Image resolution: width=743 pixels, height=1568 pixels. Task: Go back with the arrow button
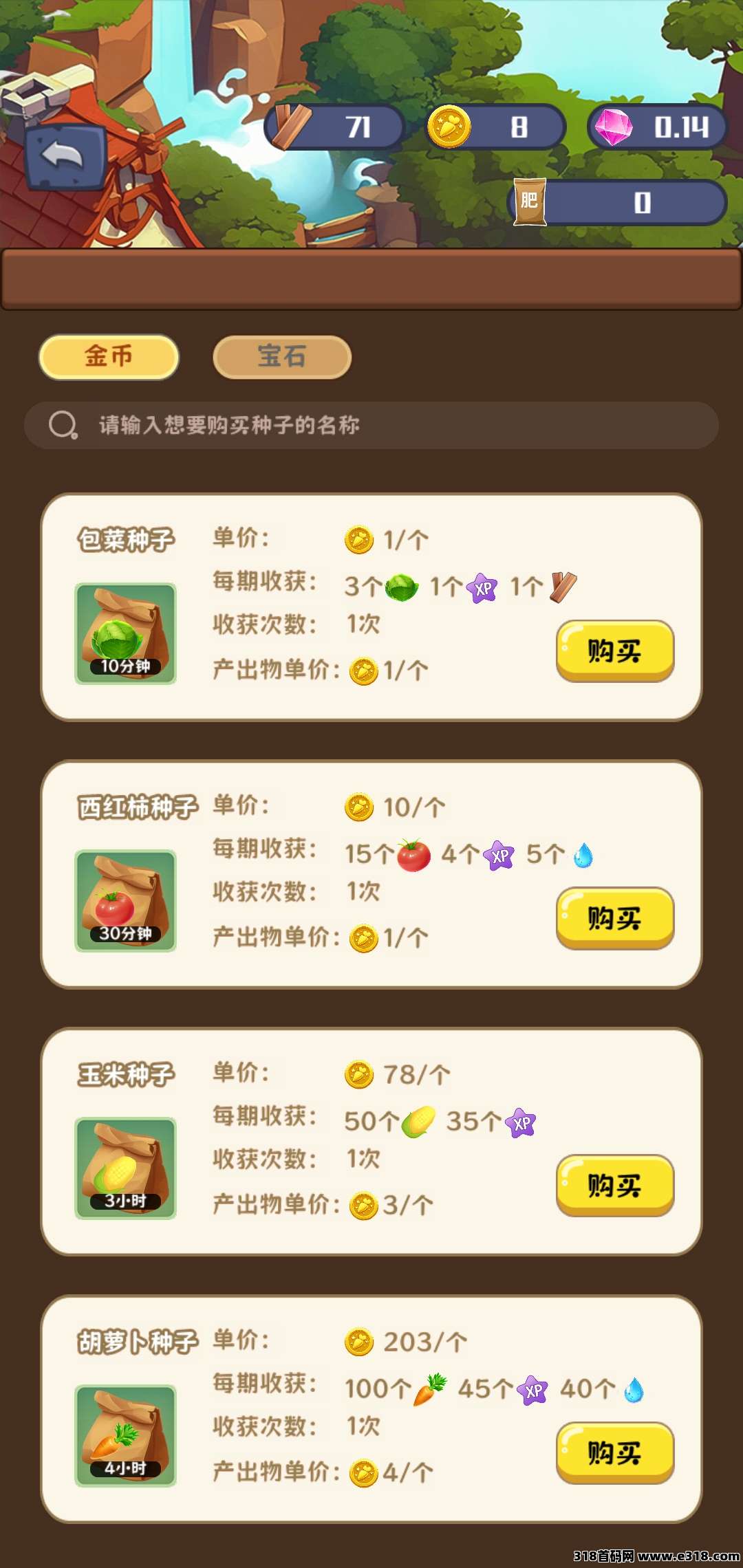(x=64, y=157)
